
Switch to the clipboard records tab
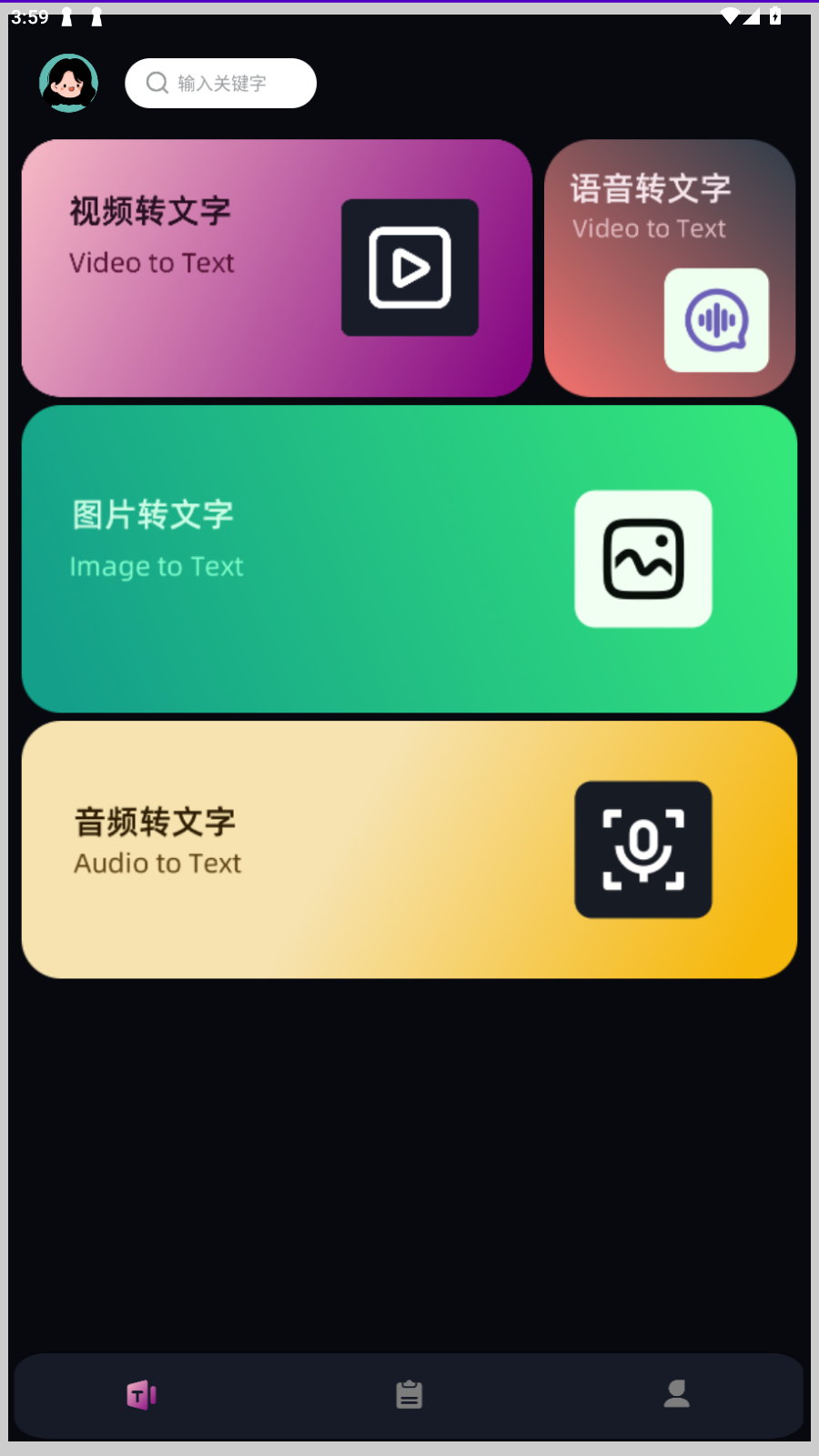[x=409, y=1394]
